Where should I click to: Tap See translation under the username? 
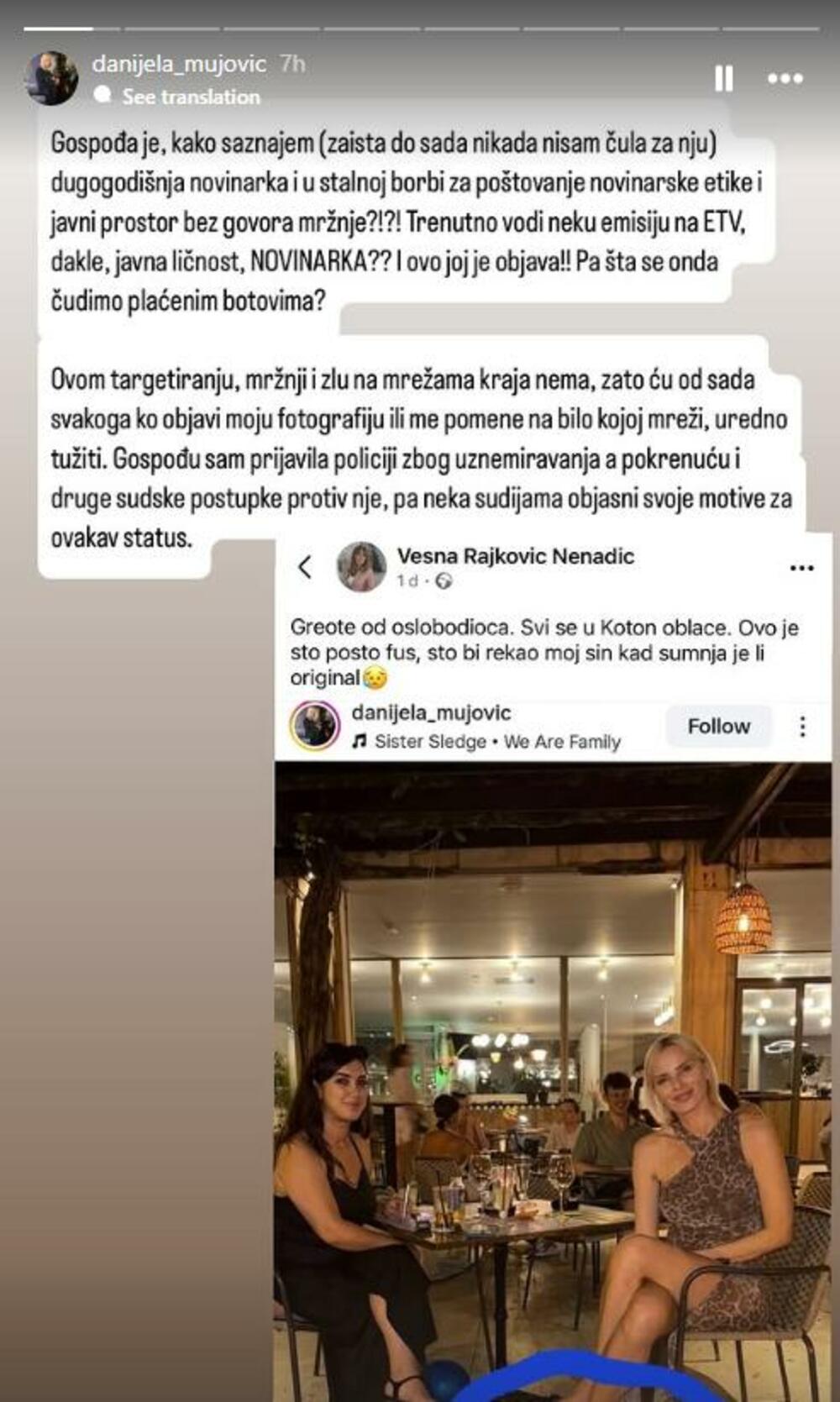click(191, 97)
